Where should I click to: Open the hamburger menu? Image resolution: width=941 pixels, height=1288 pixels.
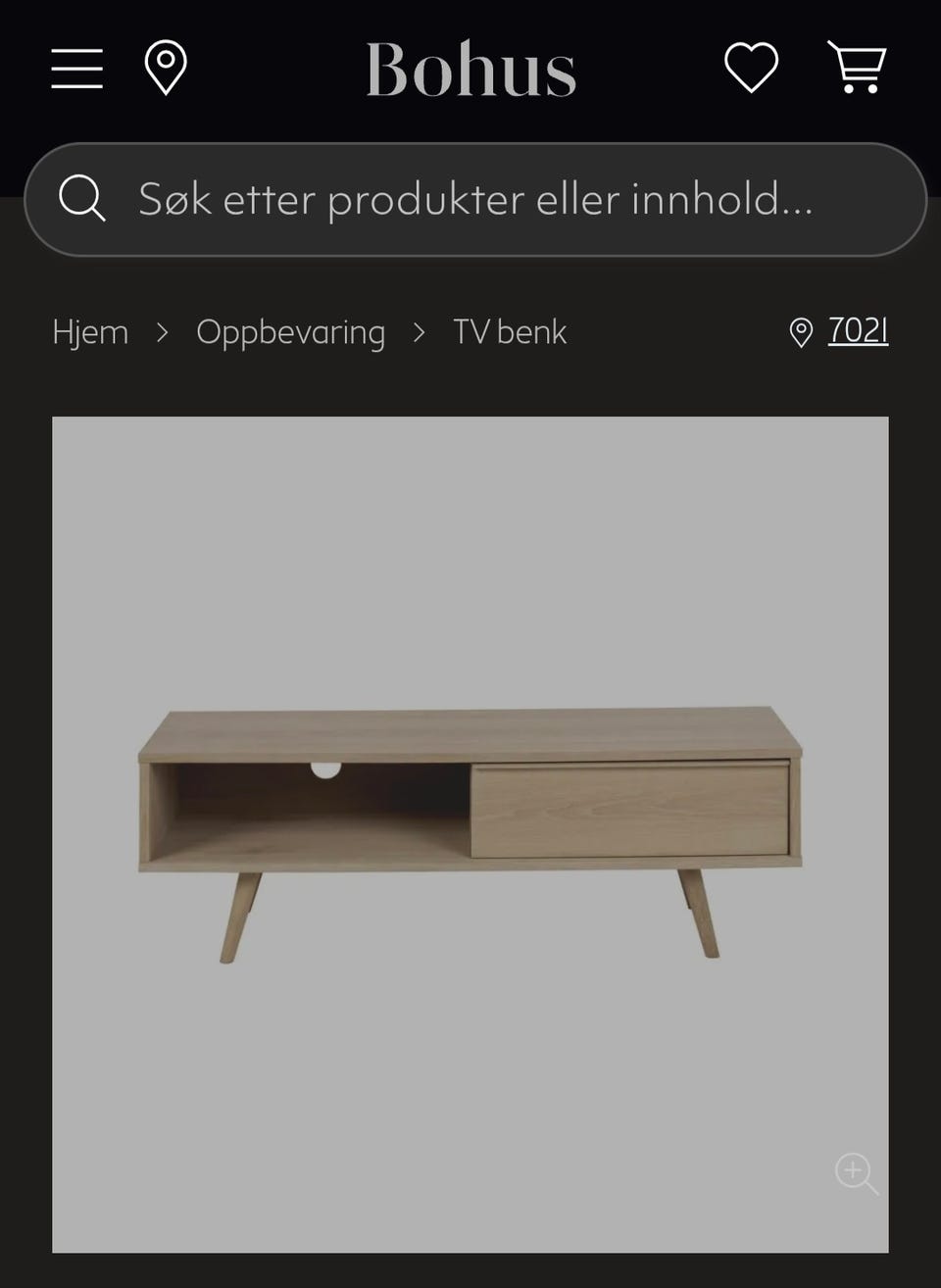76,69
